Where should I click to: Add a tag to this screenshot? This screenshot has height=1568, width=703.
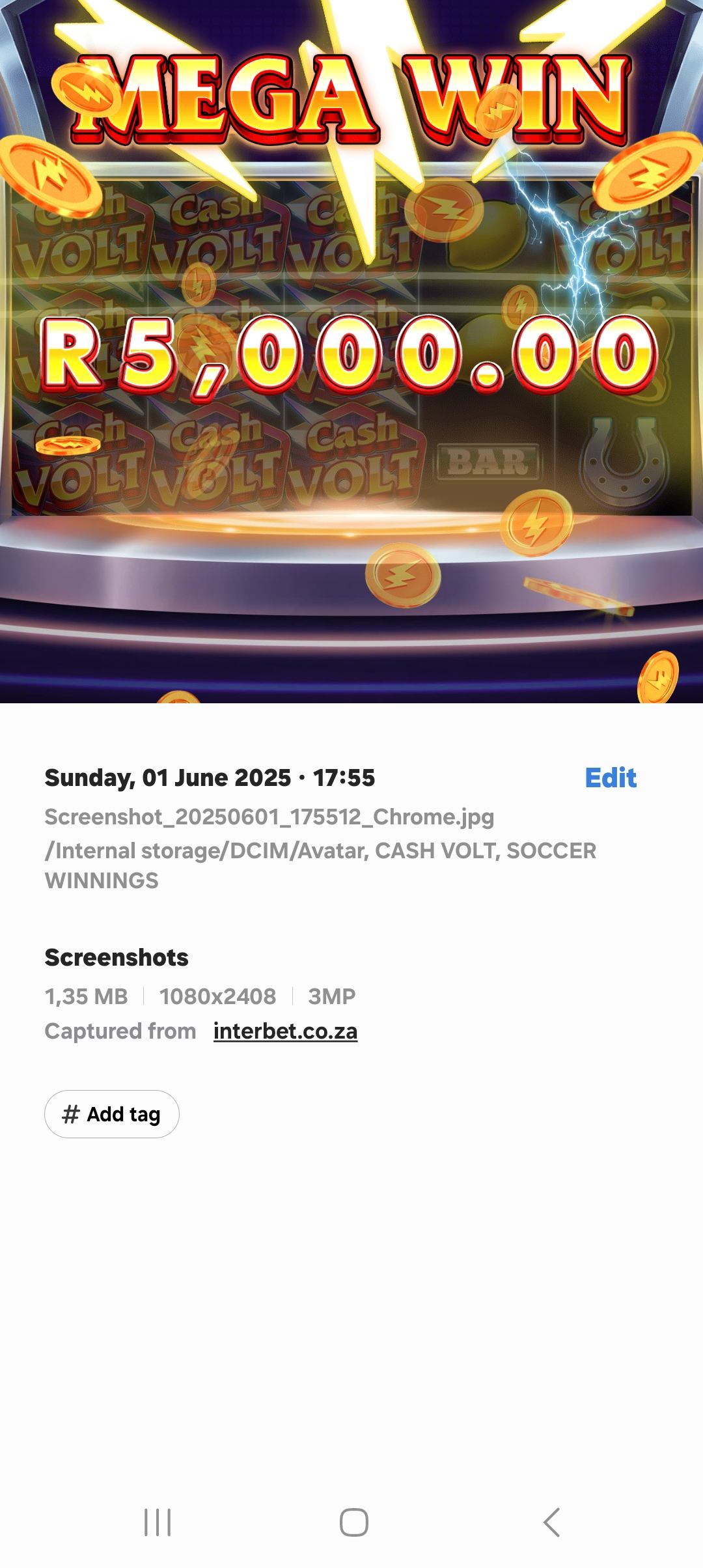(112, 1114)
